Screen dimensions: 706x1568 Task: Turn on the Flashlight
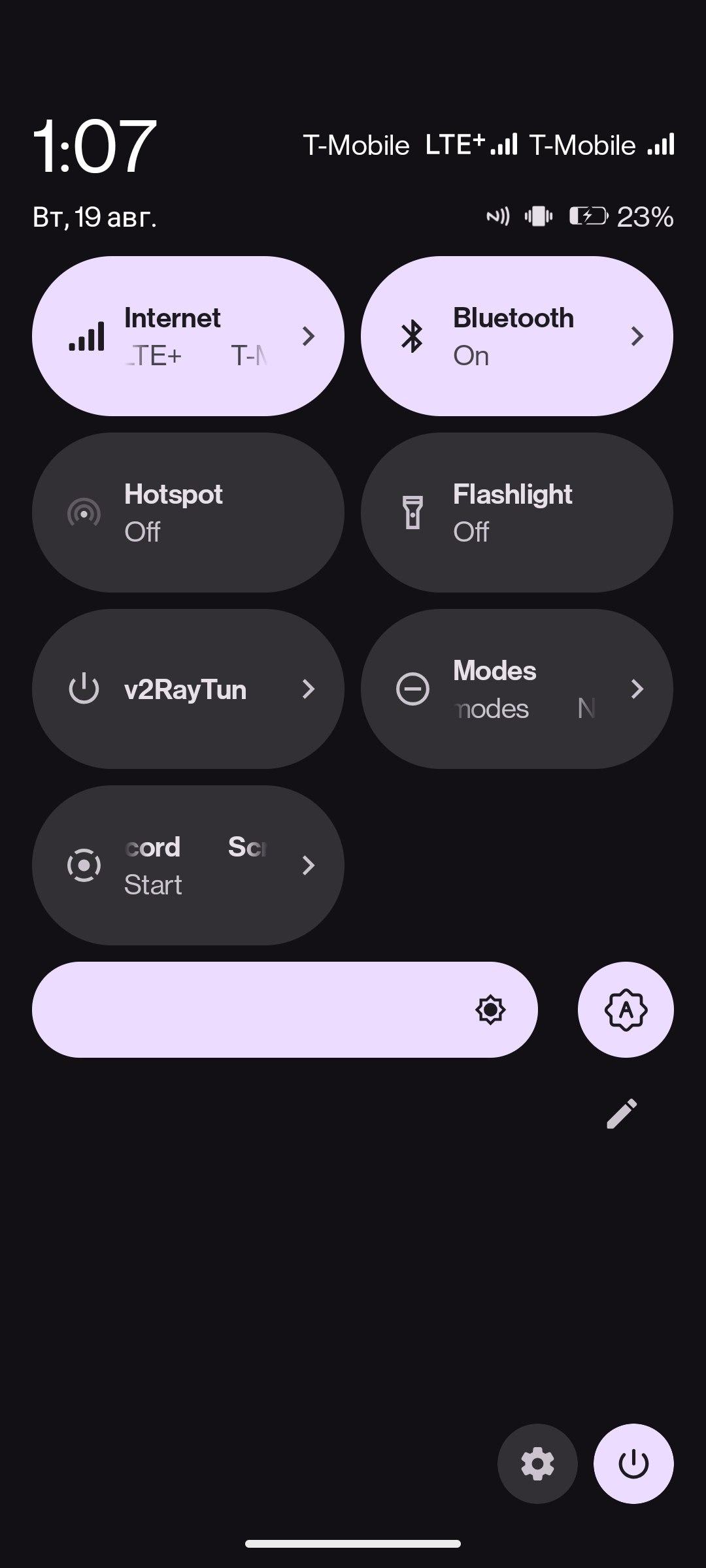point(516,512)
